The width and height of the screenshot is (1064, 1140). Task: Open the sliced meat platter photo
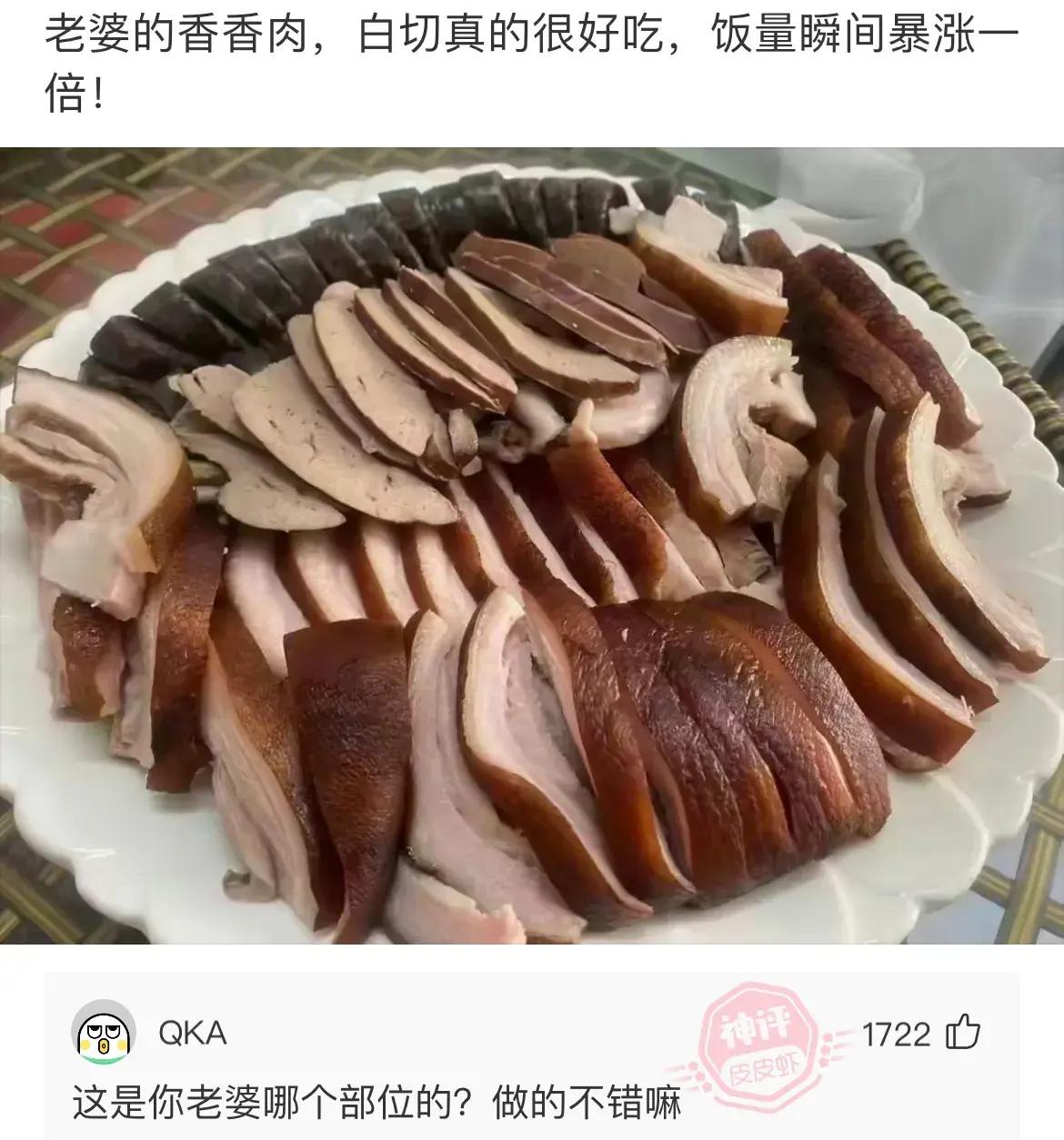[x=532, y=545]
